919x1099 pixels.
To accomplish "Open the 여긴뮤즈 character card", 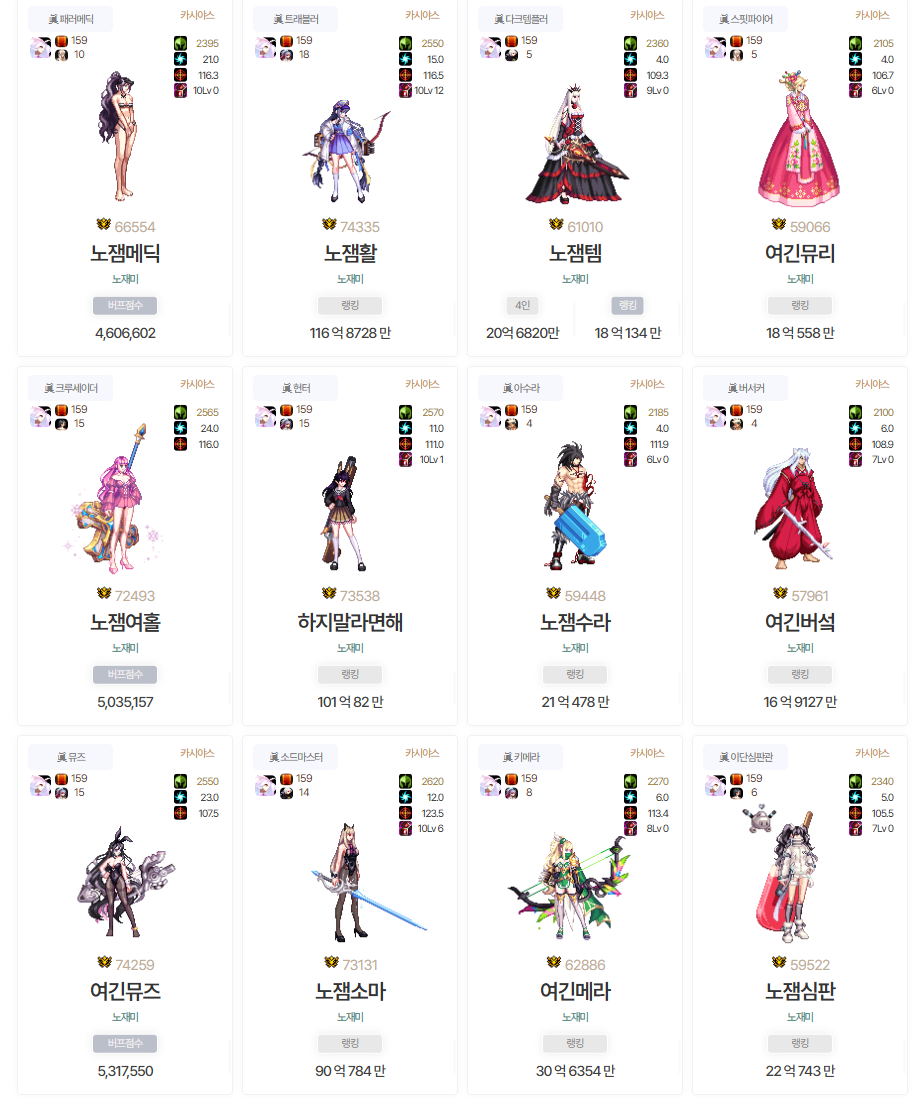I will [125, 991].
